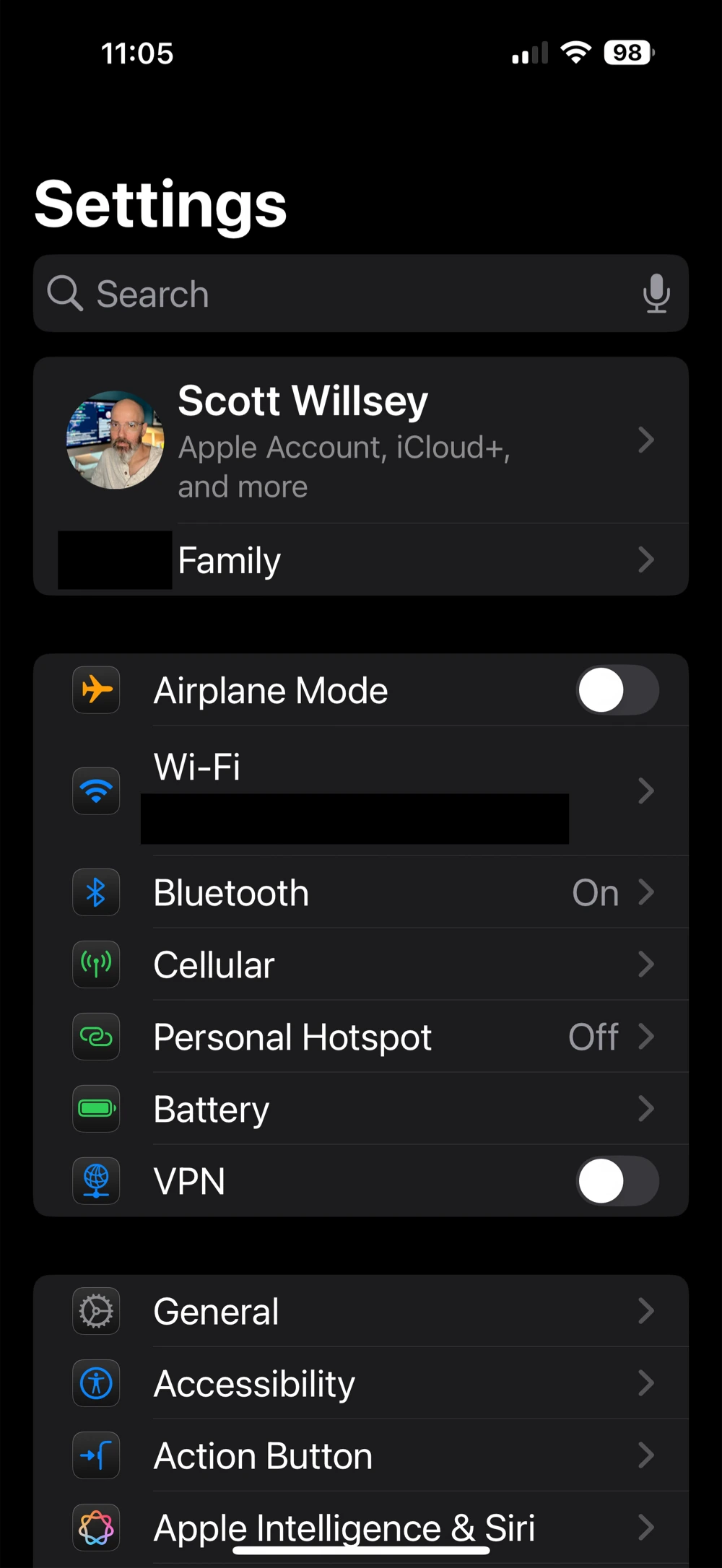
Task: Tap the microphone in the search bar
Action: click(657, 293)
